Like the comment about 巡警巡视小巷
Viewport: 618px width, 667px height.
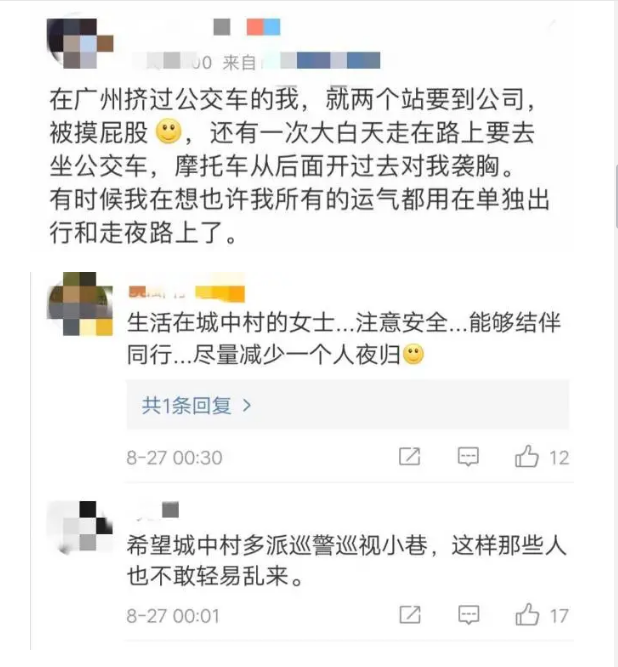527,615
